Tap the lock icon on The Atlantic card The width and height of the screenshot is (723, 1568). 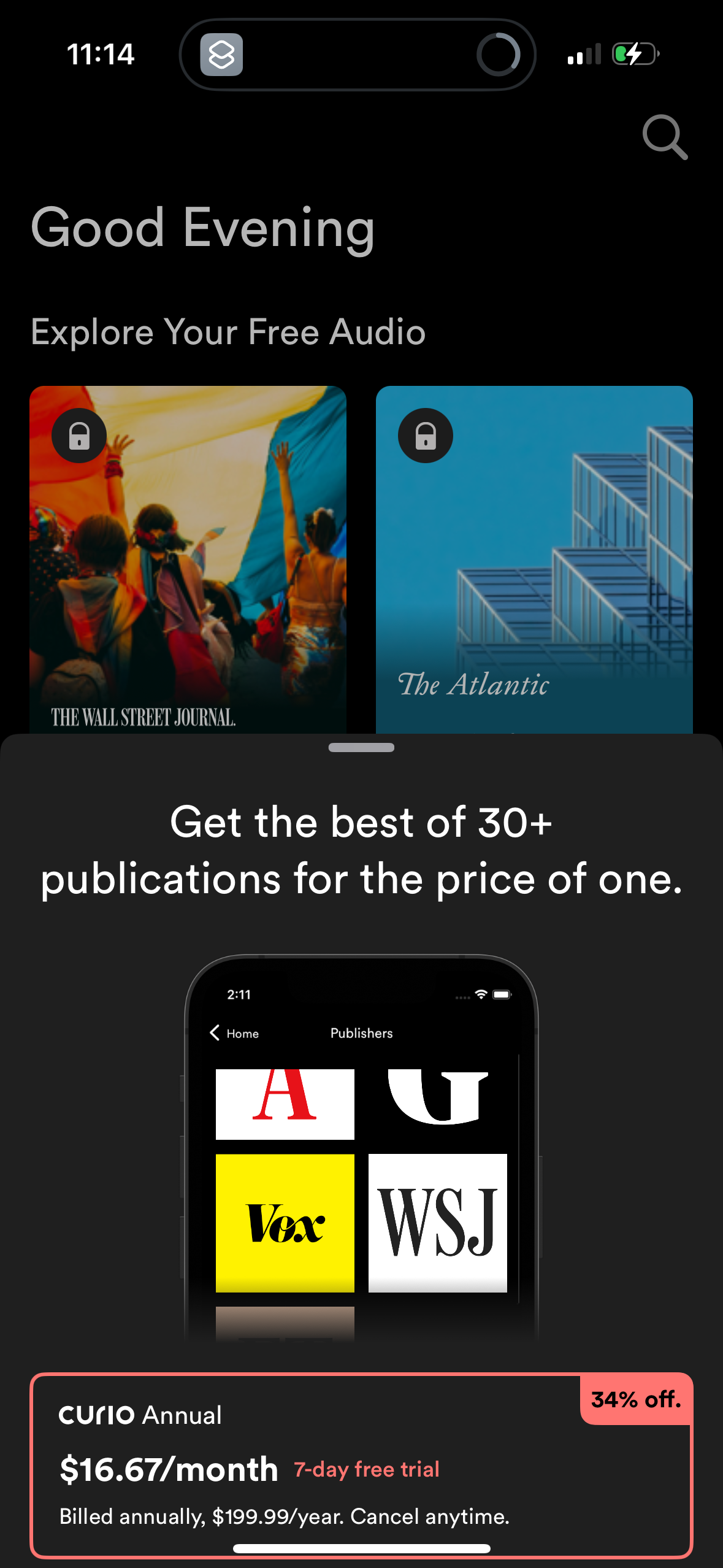tap(424, 436)
